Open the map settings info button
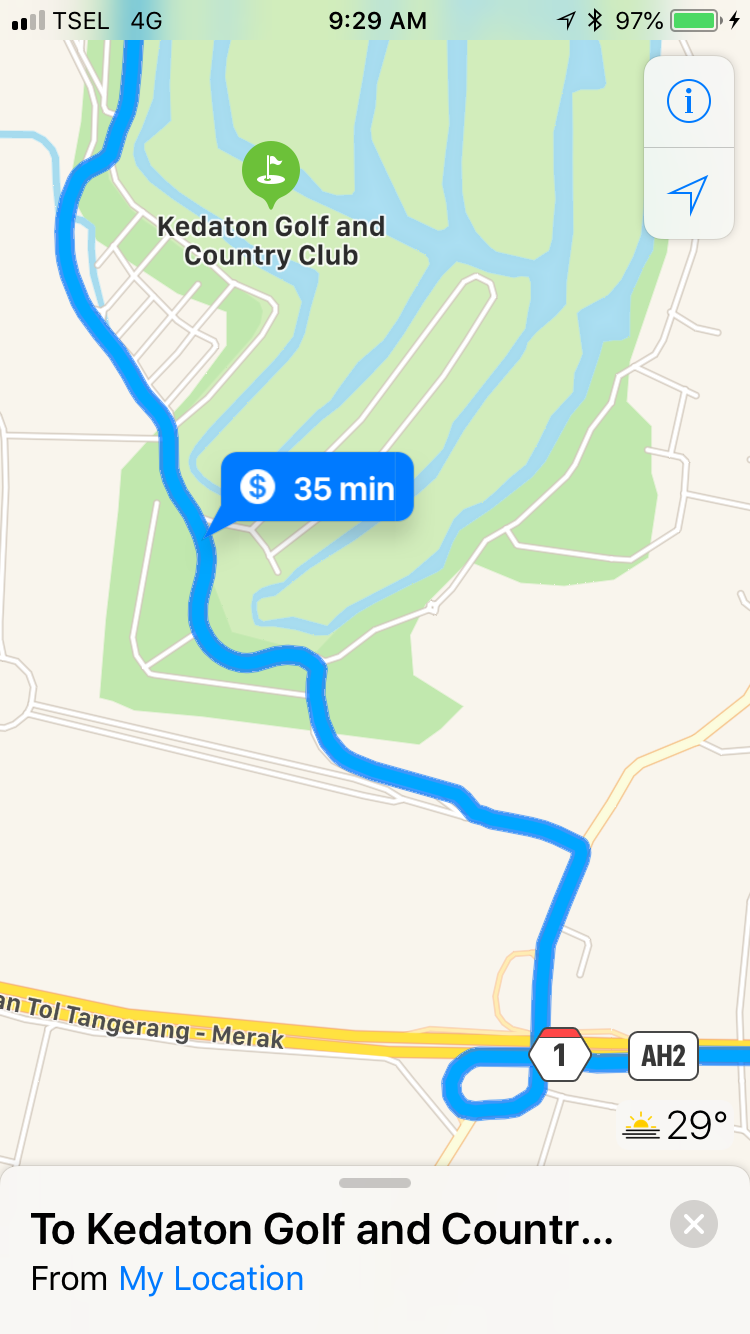The image size is (750, 1334). tap(689, 101)
